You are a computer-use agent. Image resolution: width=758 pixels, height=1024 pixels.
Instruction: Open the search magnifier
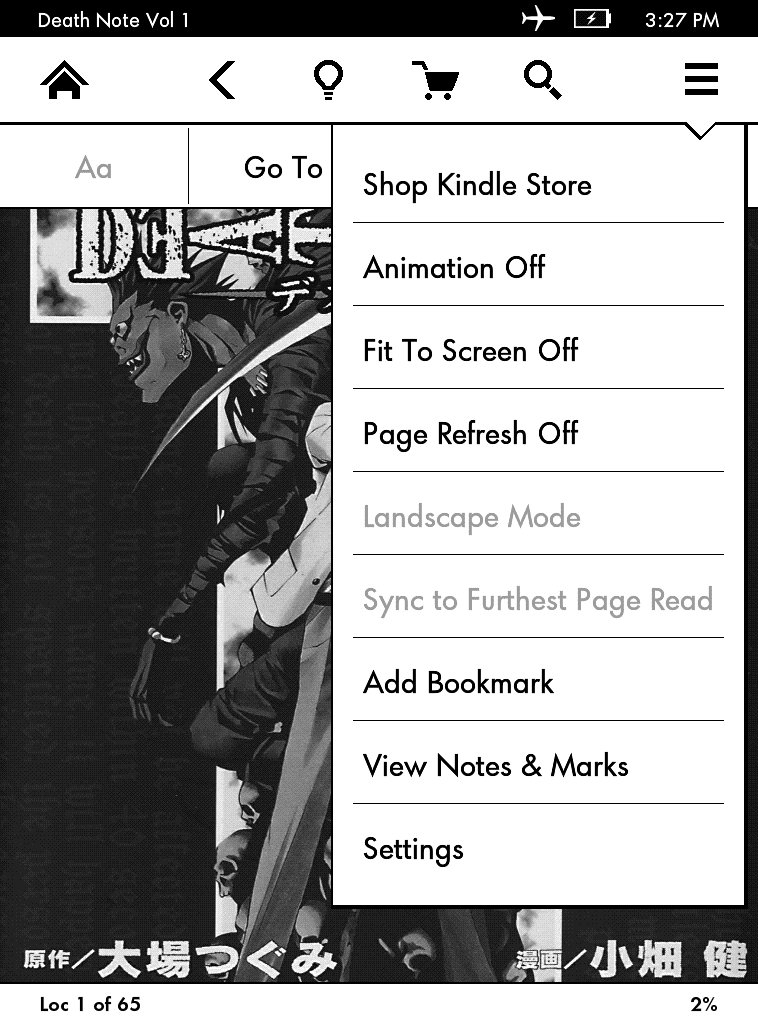tap(543, 80)
